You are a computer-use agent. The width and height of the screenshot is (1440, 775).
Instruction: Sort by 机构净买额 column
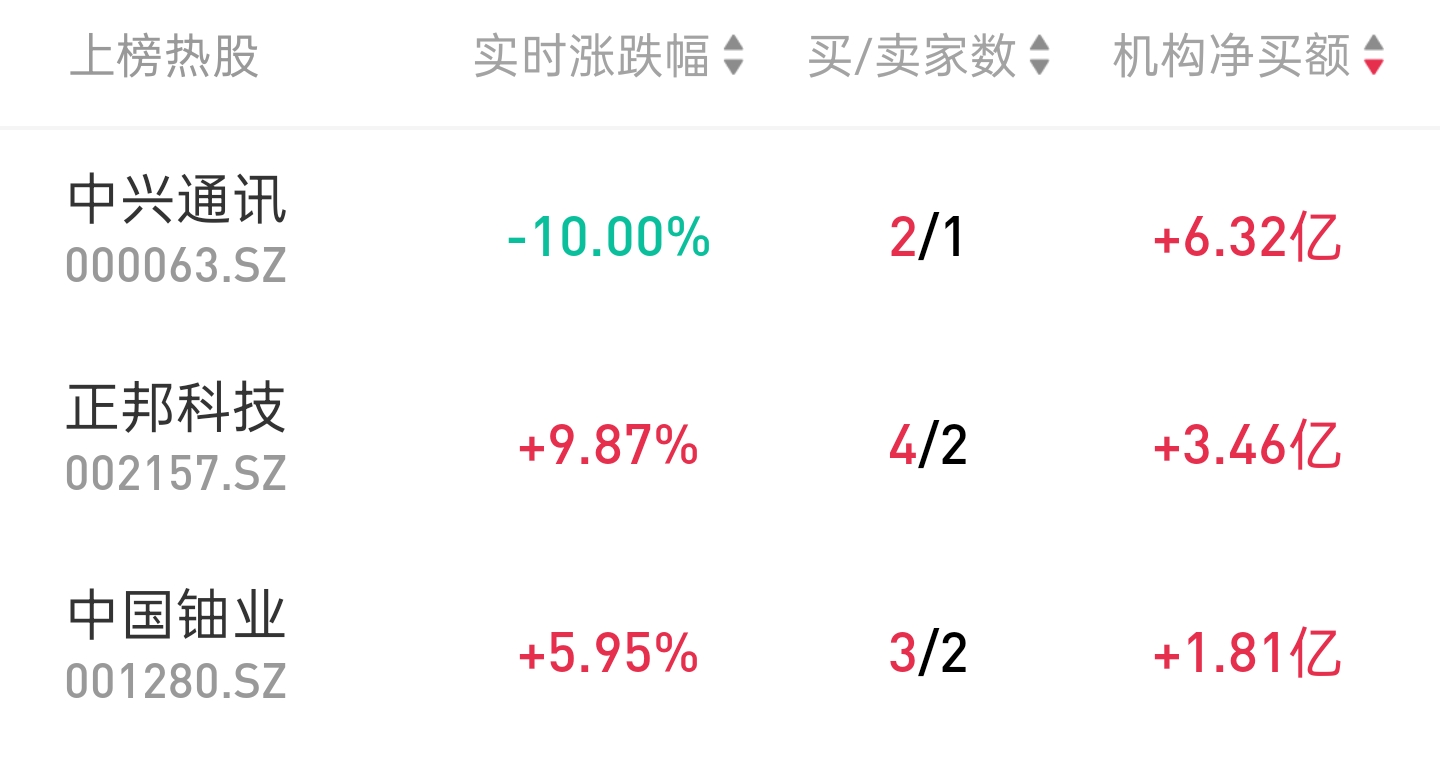tap(1248, 56)
